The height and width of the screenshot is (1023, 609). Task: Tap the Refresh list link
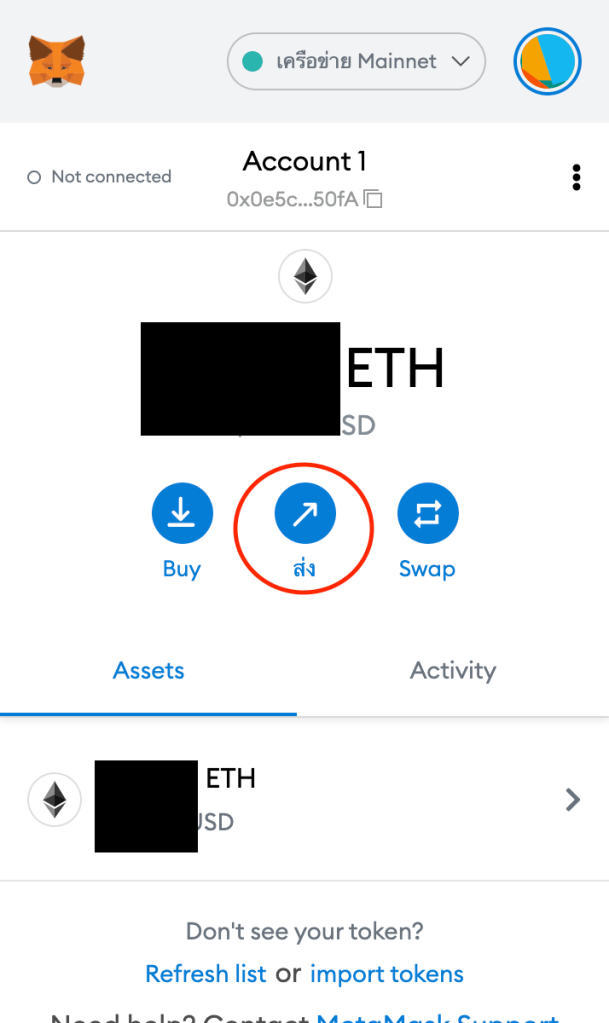tap(206, 974)
